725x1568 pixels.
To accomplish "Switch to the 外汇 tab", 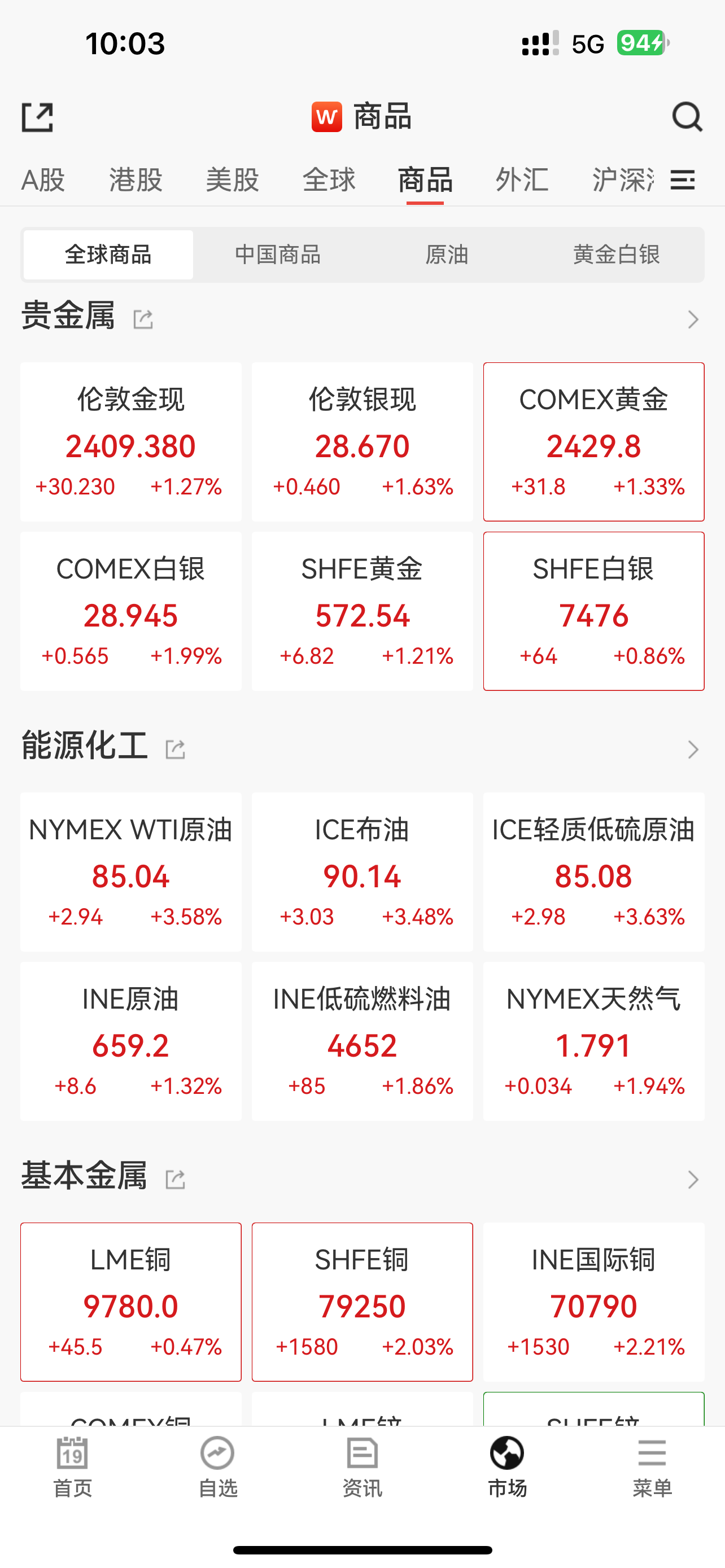I will (x=522, y=180).
